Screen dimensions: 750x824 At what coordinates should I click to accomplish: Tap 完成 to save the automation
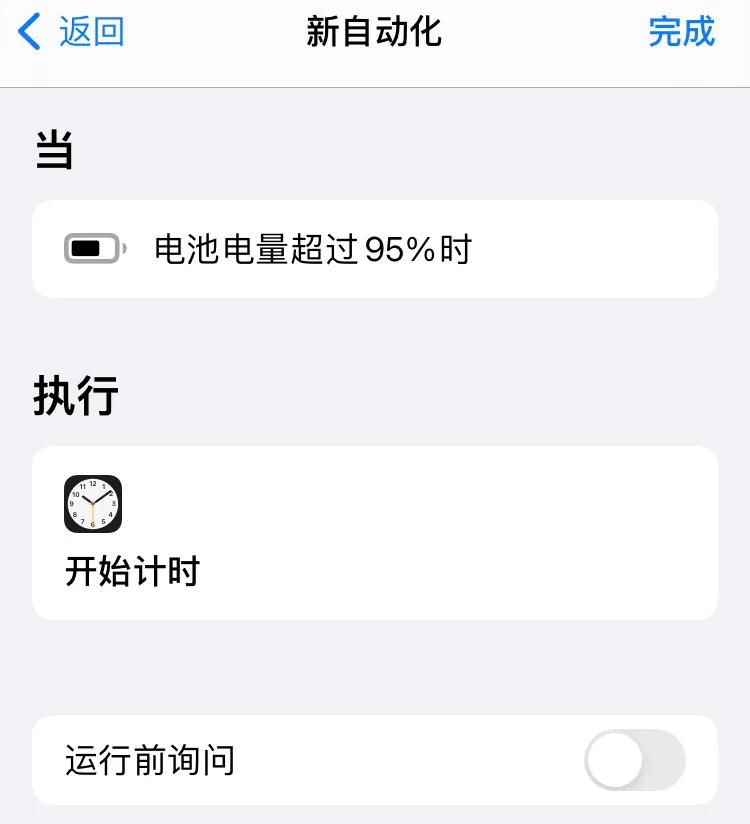pyautogui.click(x=683, y=31)
